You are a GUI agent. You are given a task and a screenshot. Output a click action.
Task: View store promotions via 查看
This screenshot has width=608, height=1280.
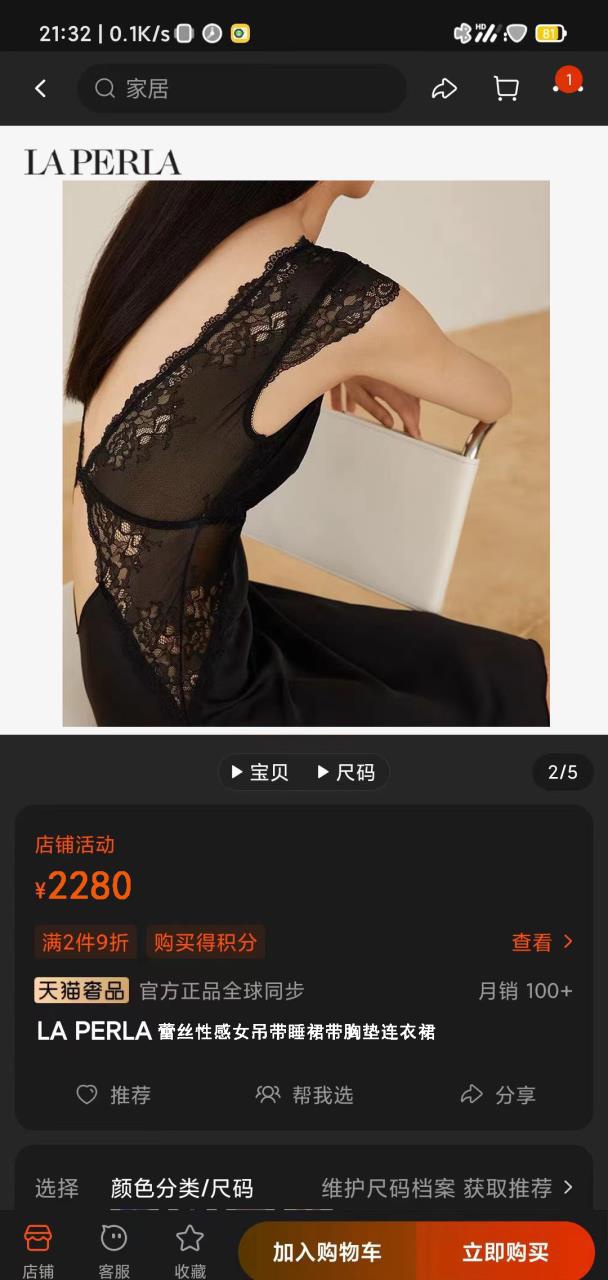(x=542, y=942)
